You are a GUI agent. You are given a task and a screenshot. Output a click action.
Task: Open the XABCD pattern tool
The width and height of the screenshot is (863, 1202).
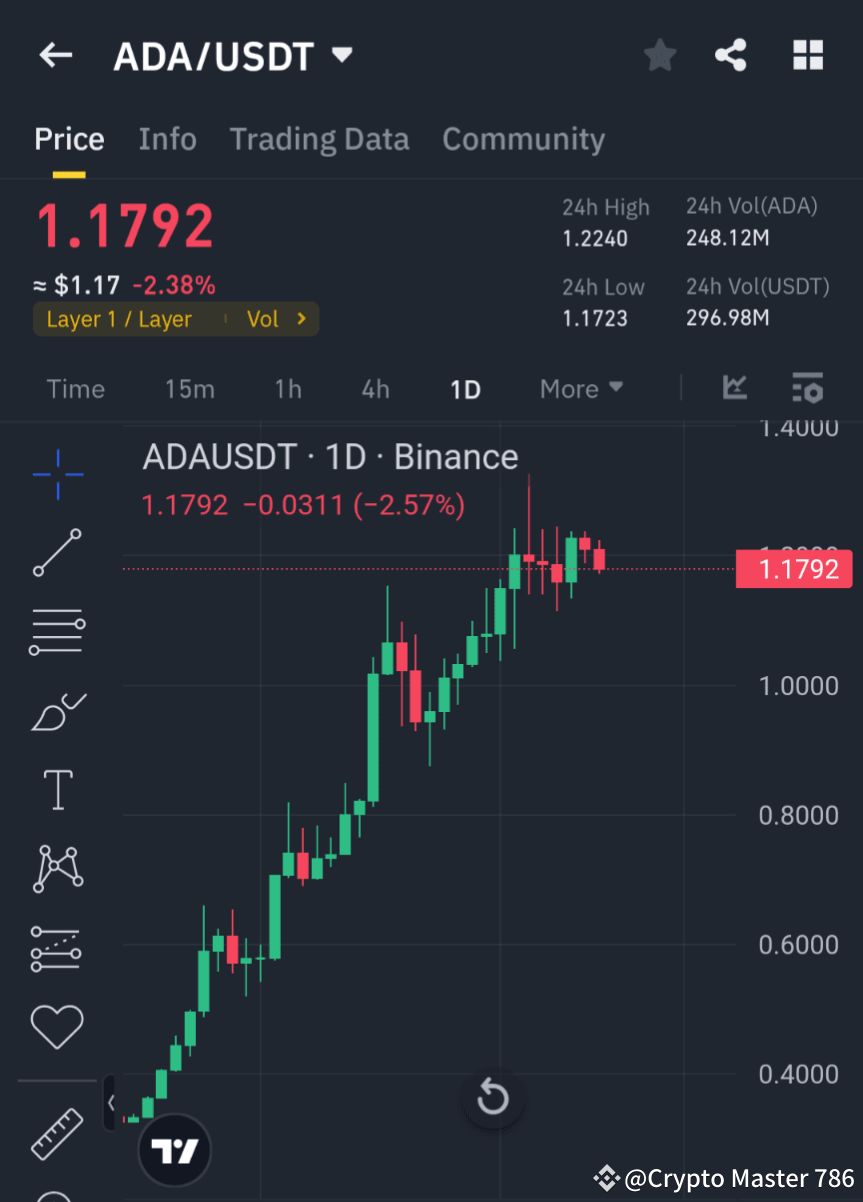click(57, 868)
